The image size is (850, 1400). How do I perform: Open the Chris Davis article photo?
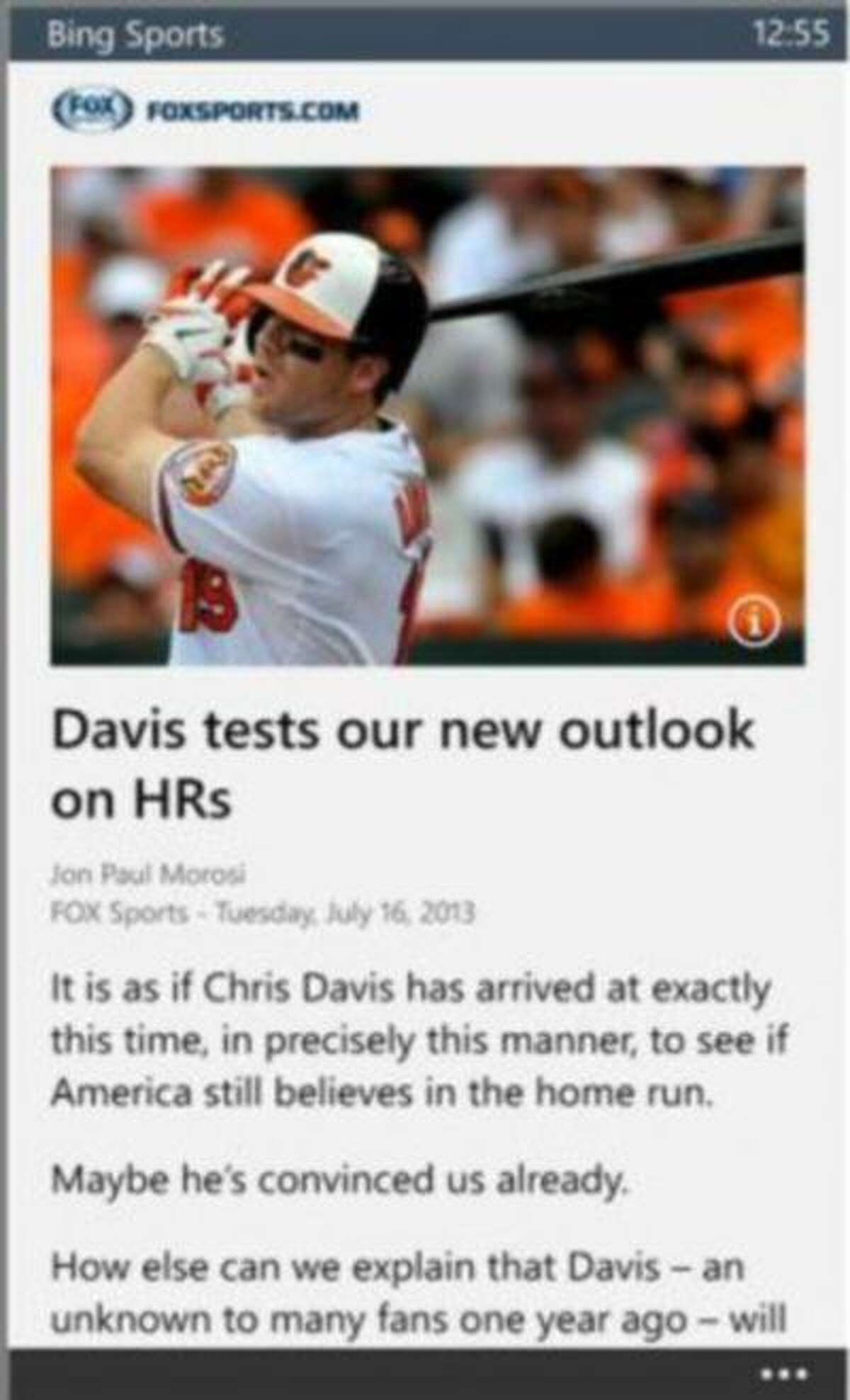coord(427,416)
